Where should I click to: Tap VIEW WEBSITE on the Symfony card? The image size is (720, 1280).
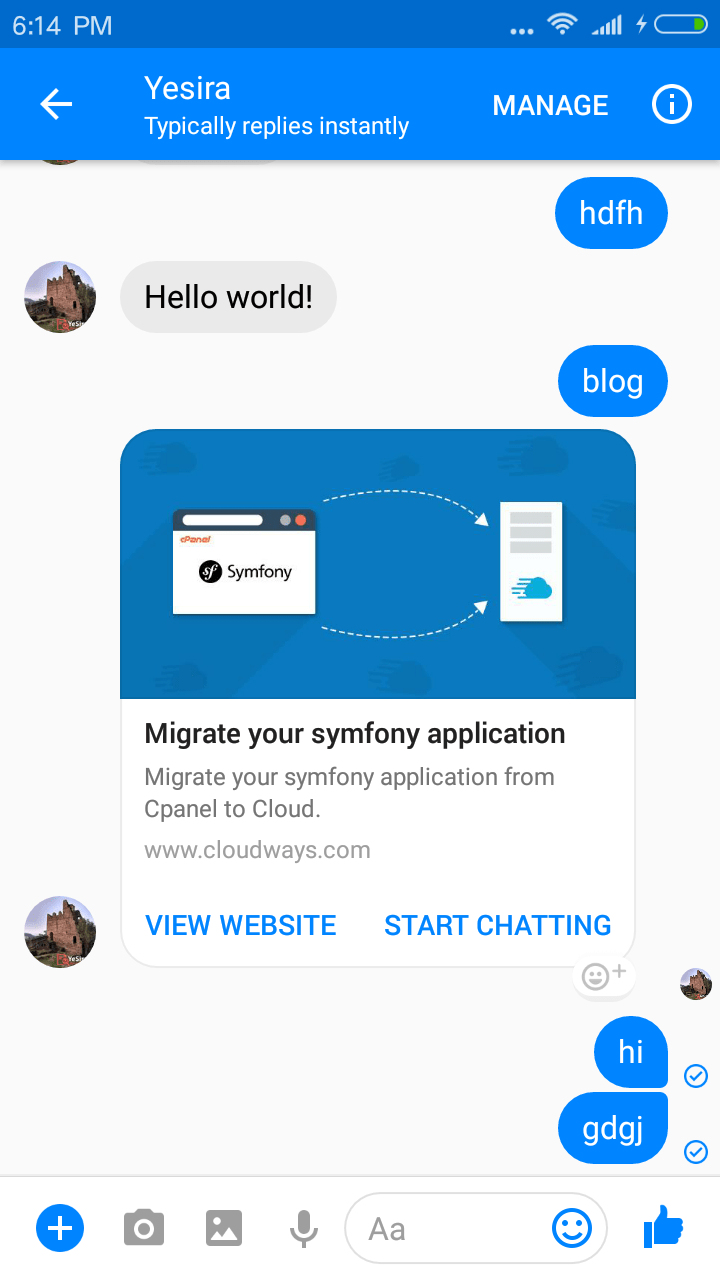tap(241, 925)
